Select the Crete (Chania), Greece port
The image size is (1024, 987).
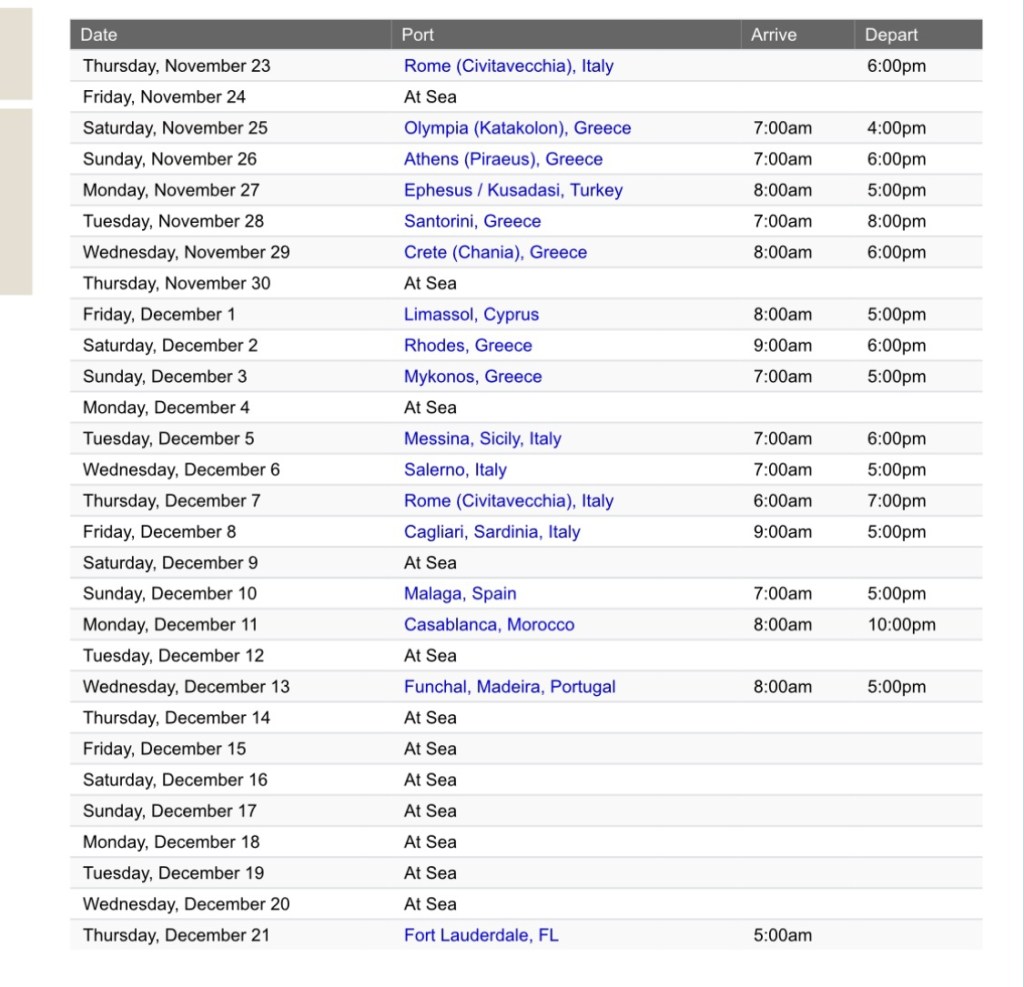click(495, 252)
